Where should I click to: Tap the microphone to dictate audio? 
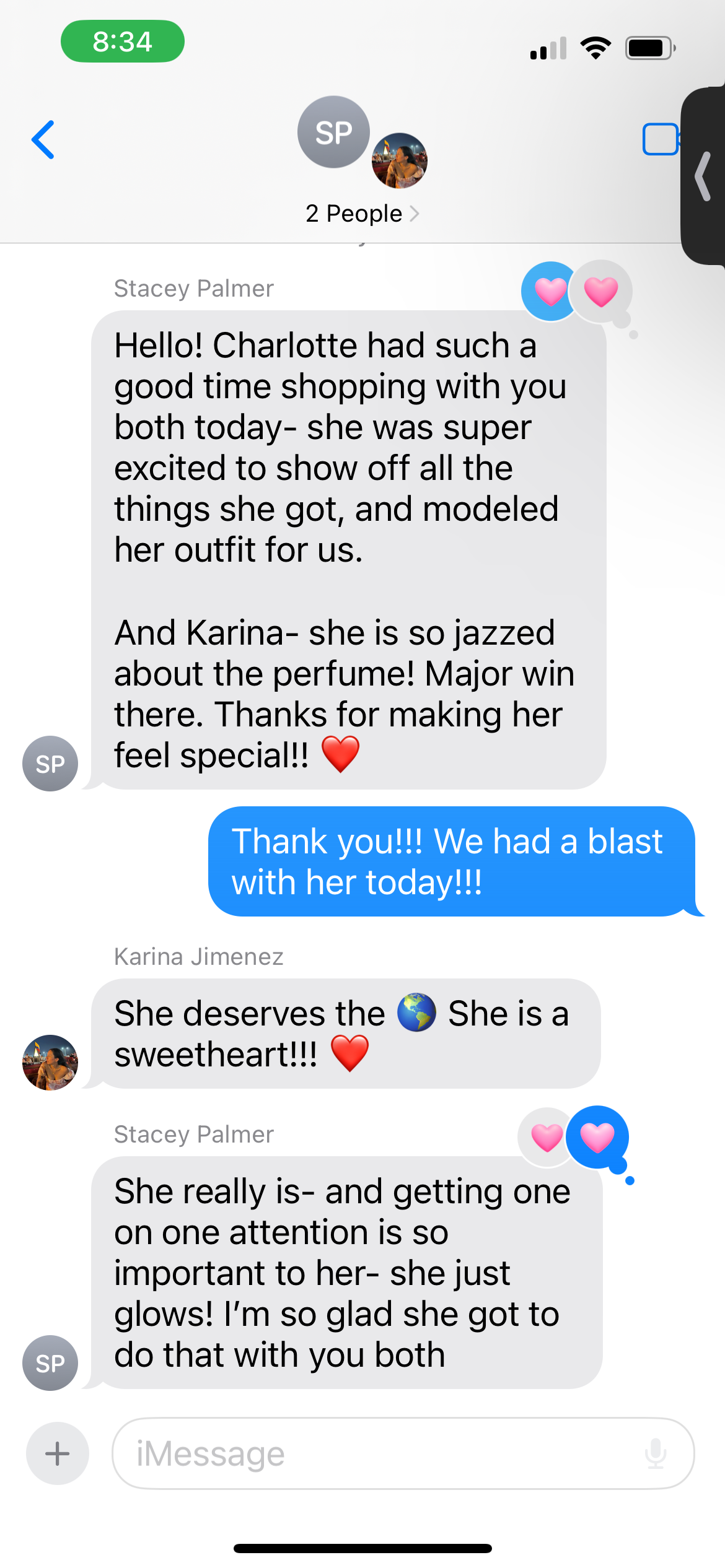point(655,1453)
